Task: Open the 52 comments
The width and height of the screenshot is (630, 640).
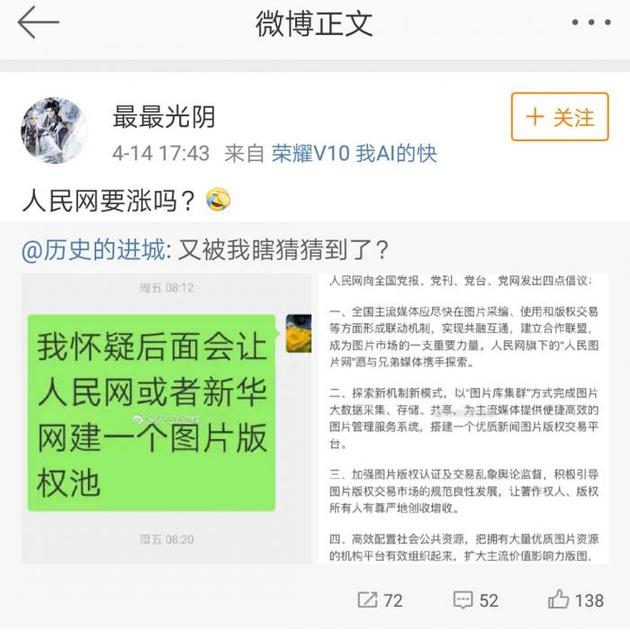Action: point(475,600)
